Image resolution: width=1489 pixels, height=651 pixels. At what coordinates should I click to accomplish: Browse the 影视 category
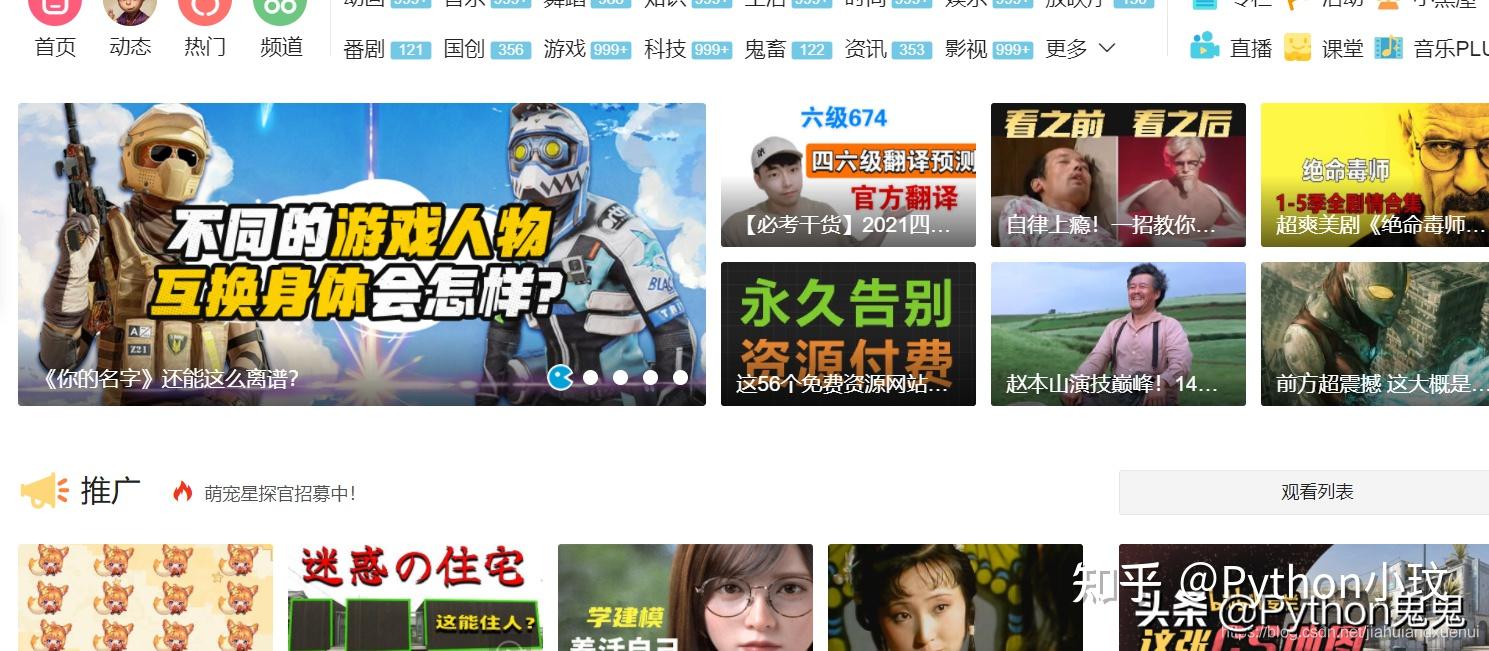[x=966, y=49]
